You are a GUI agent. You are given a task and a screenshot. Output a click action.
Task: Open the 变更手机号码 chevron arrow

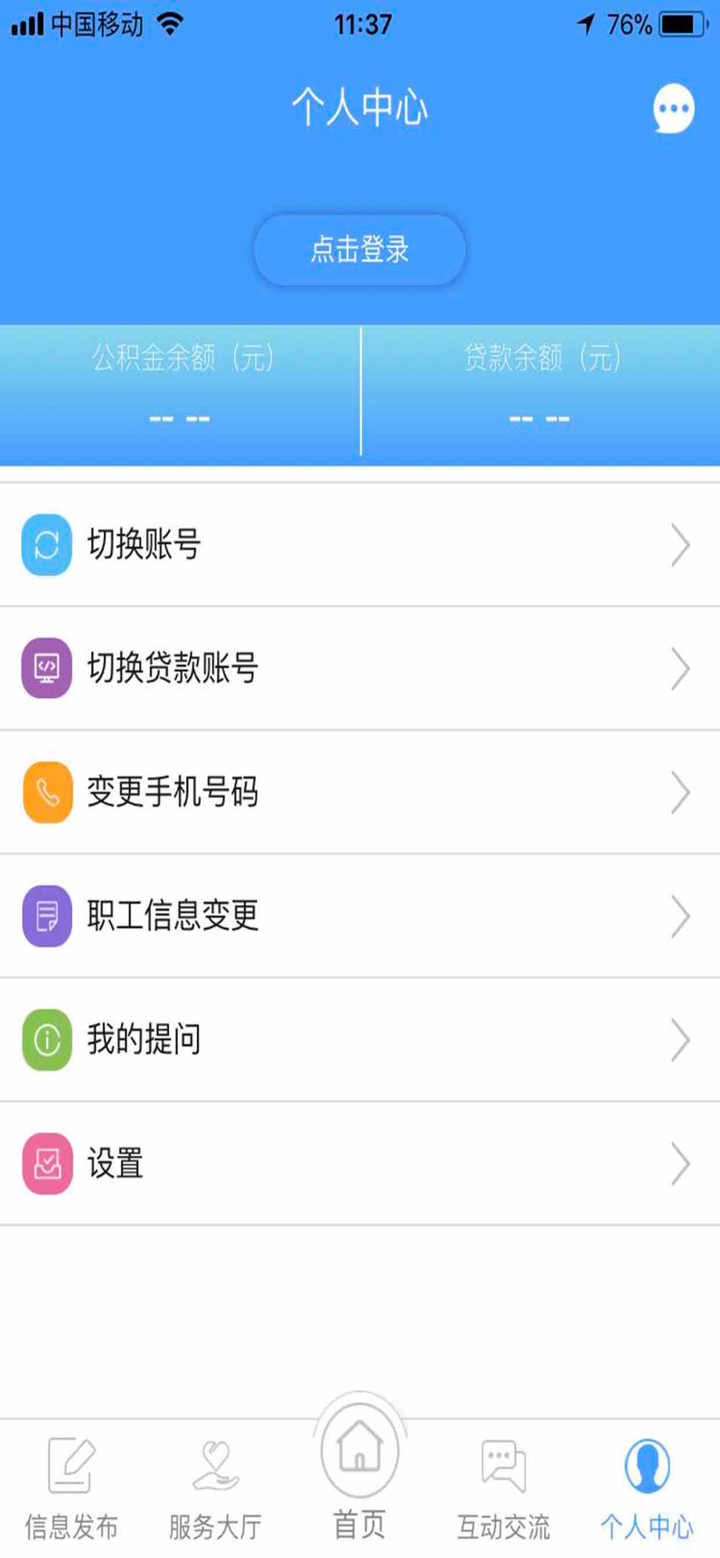coord(681,792)
